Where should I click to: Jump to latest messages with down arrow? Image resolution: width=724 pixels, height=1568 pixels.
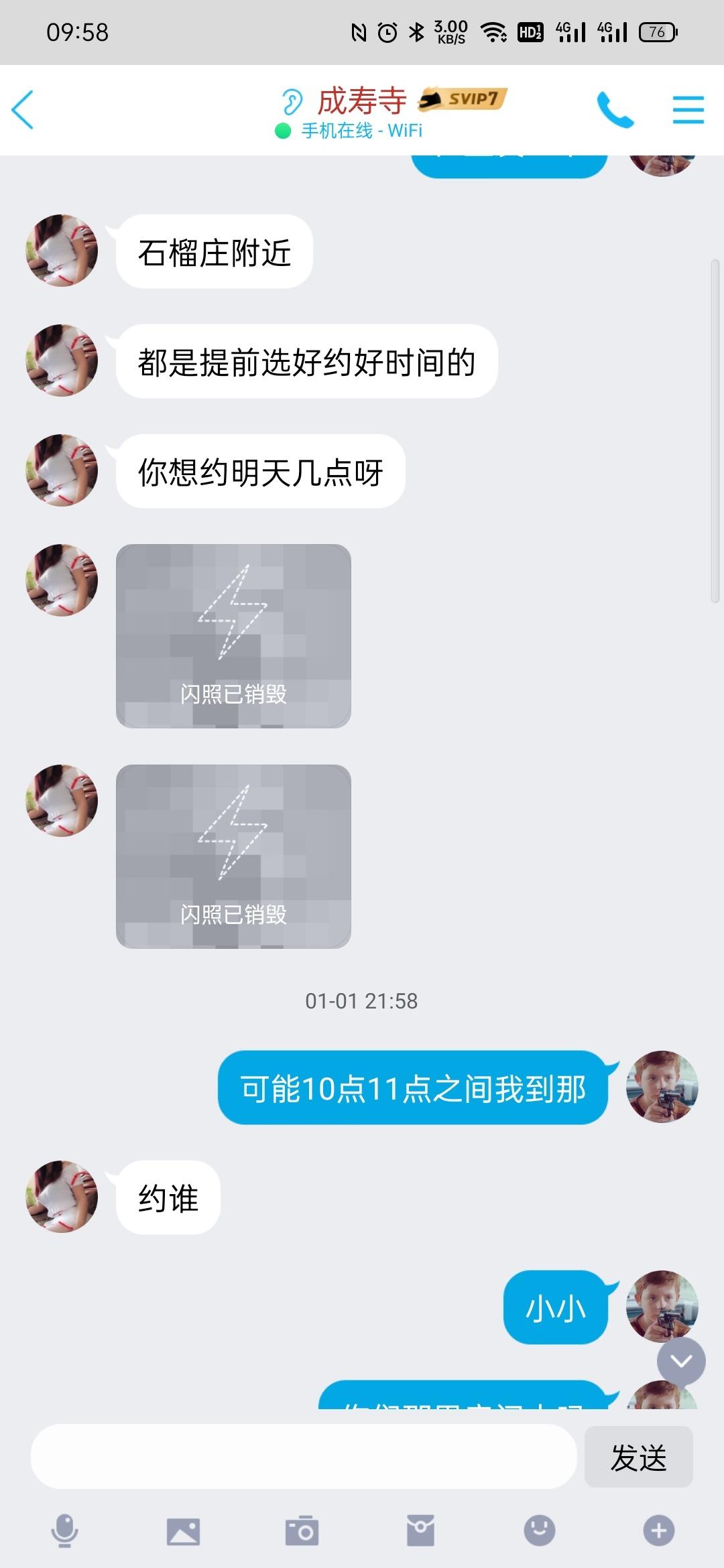coord(681,1361)
